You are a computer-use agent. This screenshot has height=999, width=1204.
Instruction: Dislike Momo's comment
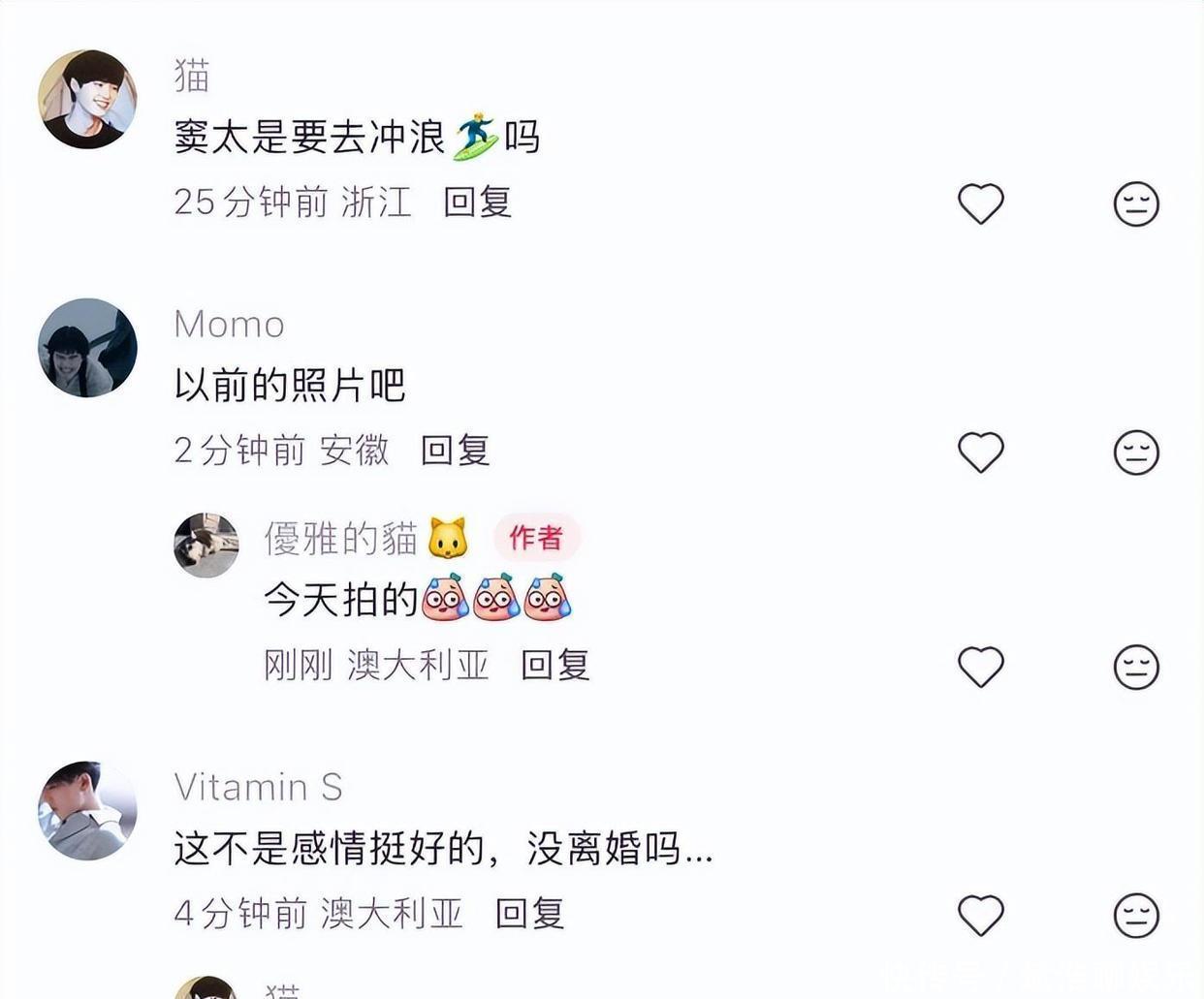point(1136,452)
